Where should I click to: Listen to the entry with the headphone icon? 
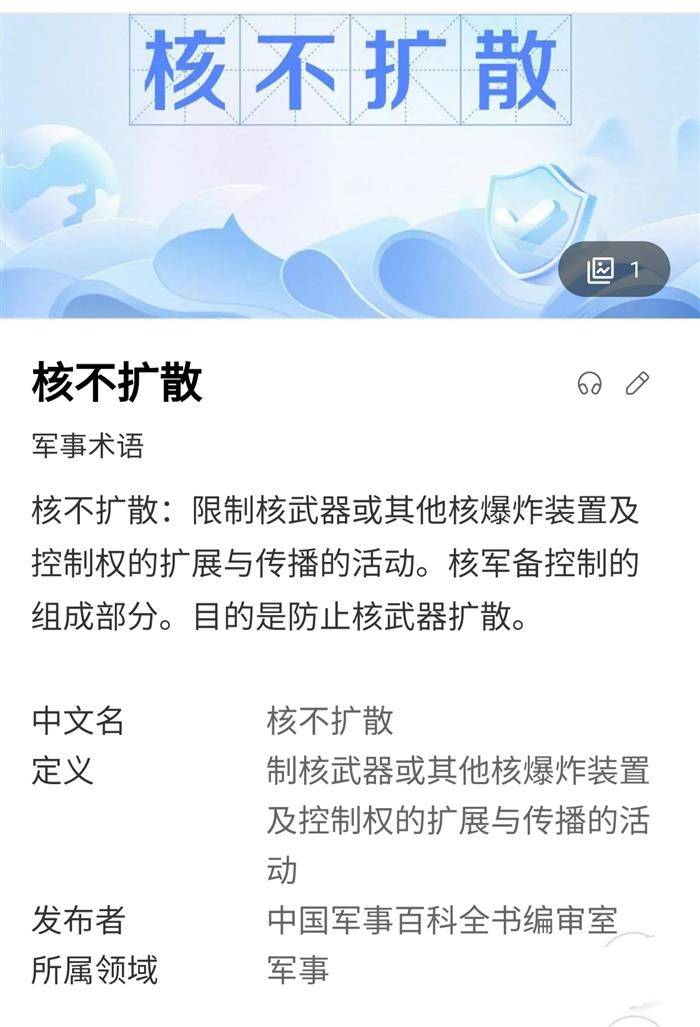point(589,383)
